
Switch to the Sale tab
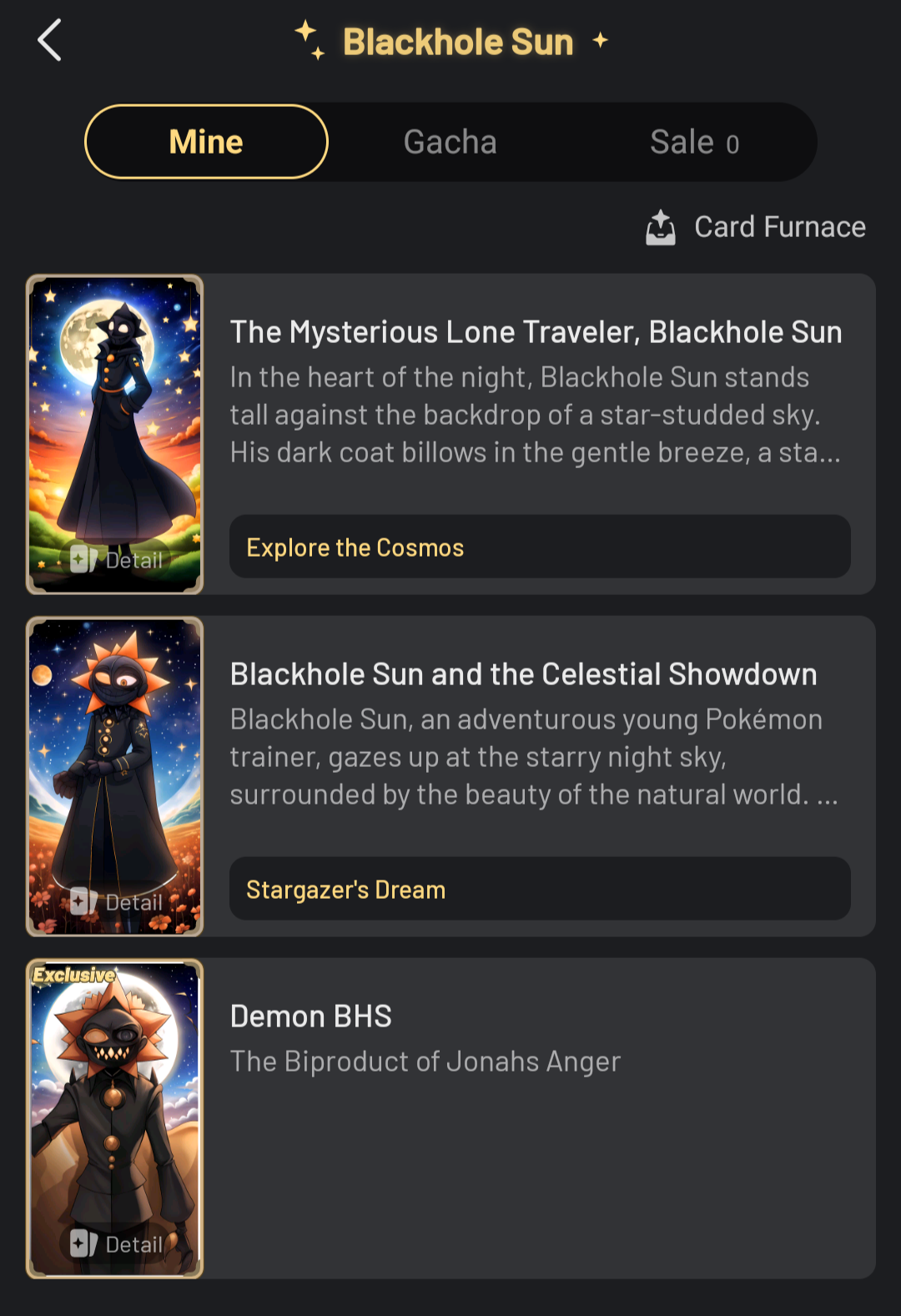click(x=693, y=143)
